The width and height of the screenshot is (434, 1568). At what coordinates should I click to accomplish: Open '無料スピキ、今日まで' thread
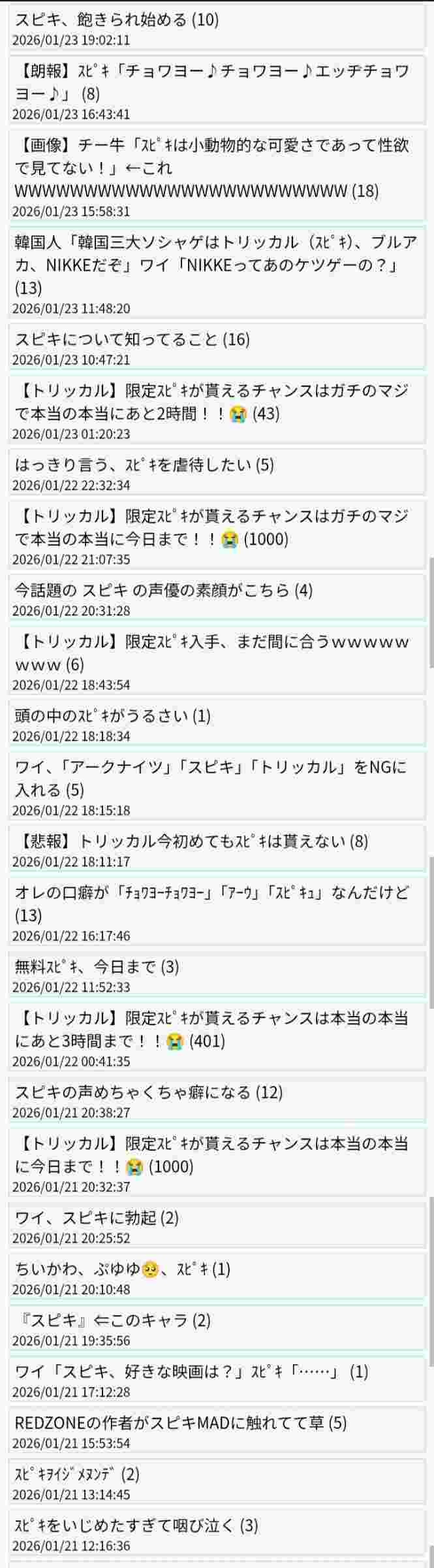click(x=97, y=966)
